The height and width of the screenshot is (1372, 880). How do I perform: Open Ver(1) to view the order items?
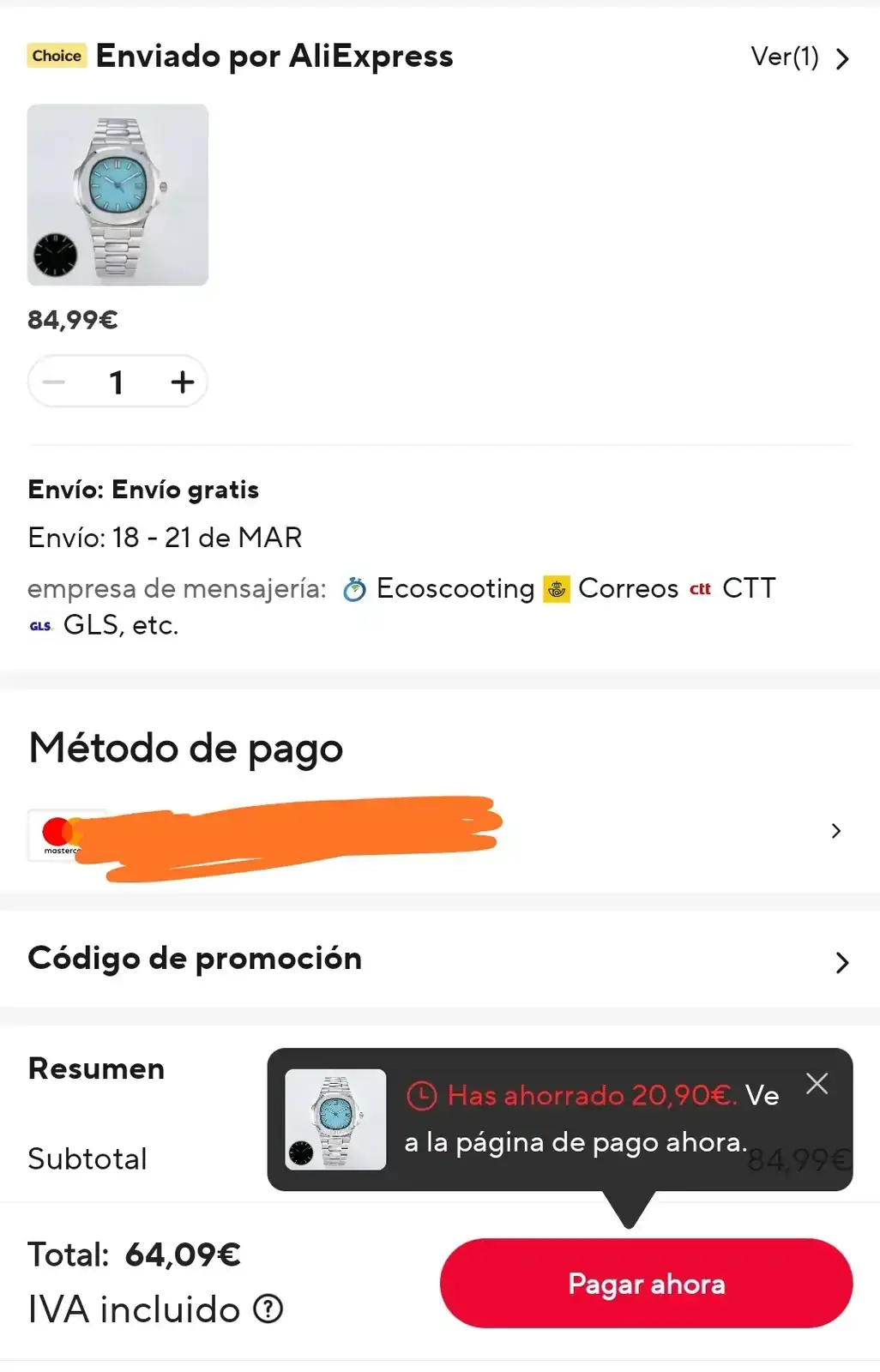pos(799,57)
